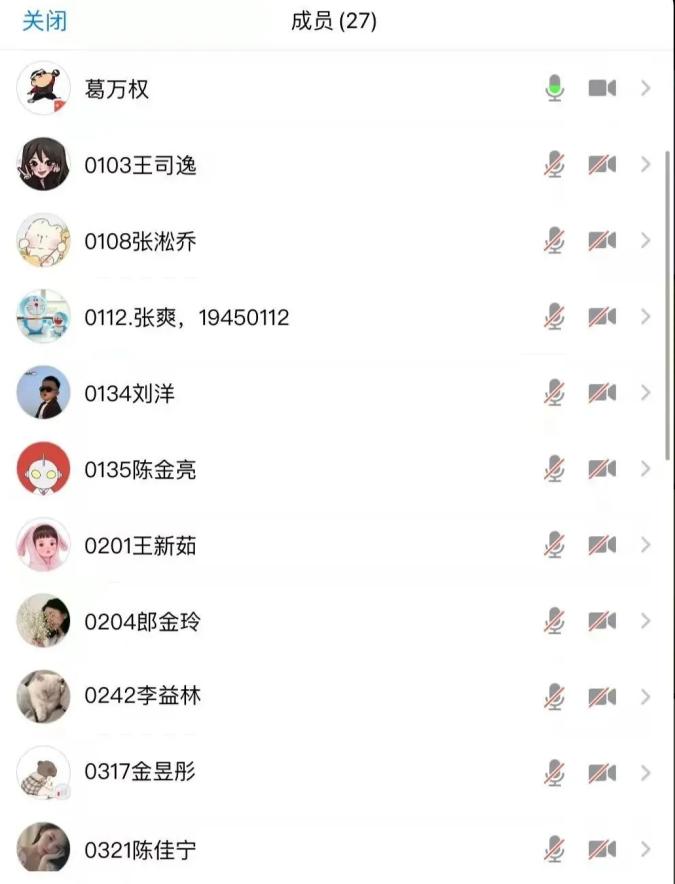675x884 pixels.
Task: Mute 葛万权's microphone
Action: (554, 89)
